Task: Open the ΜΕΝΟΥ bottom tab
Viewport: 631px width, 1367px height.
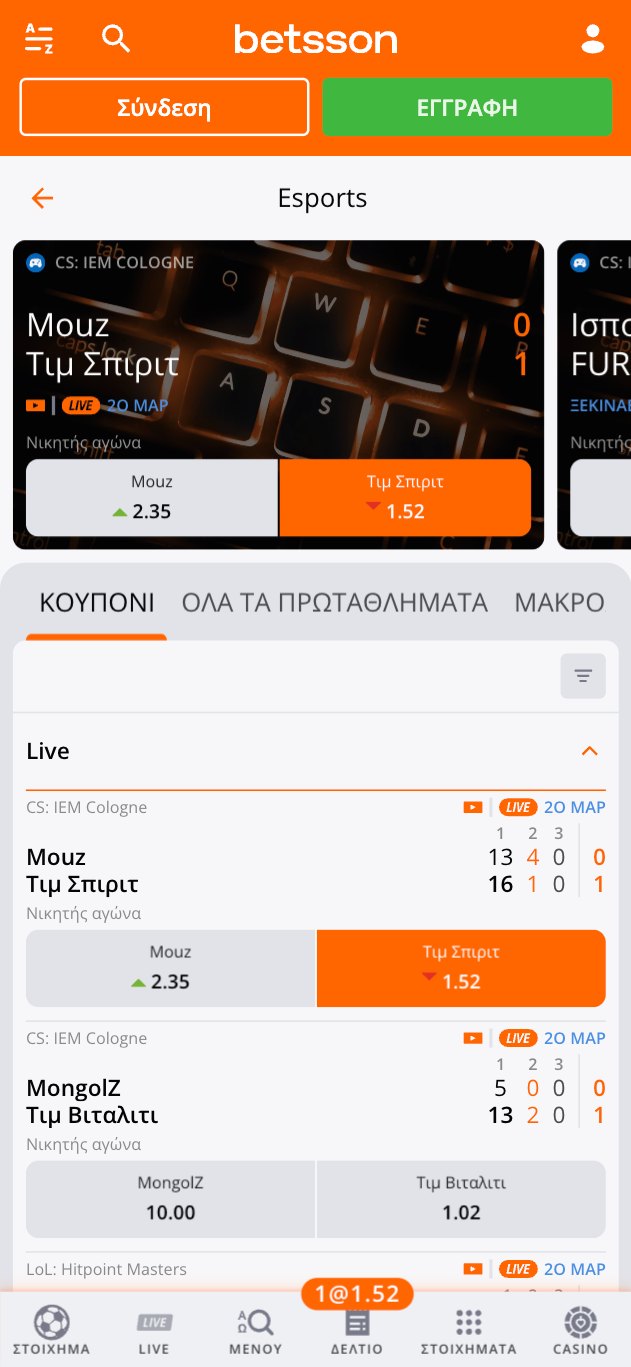Action: click(255, 1331)
